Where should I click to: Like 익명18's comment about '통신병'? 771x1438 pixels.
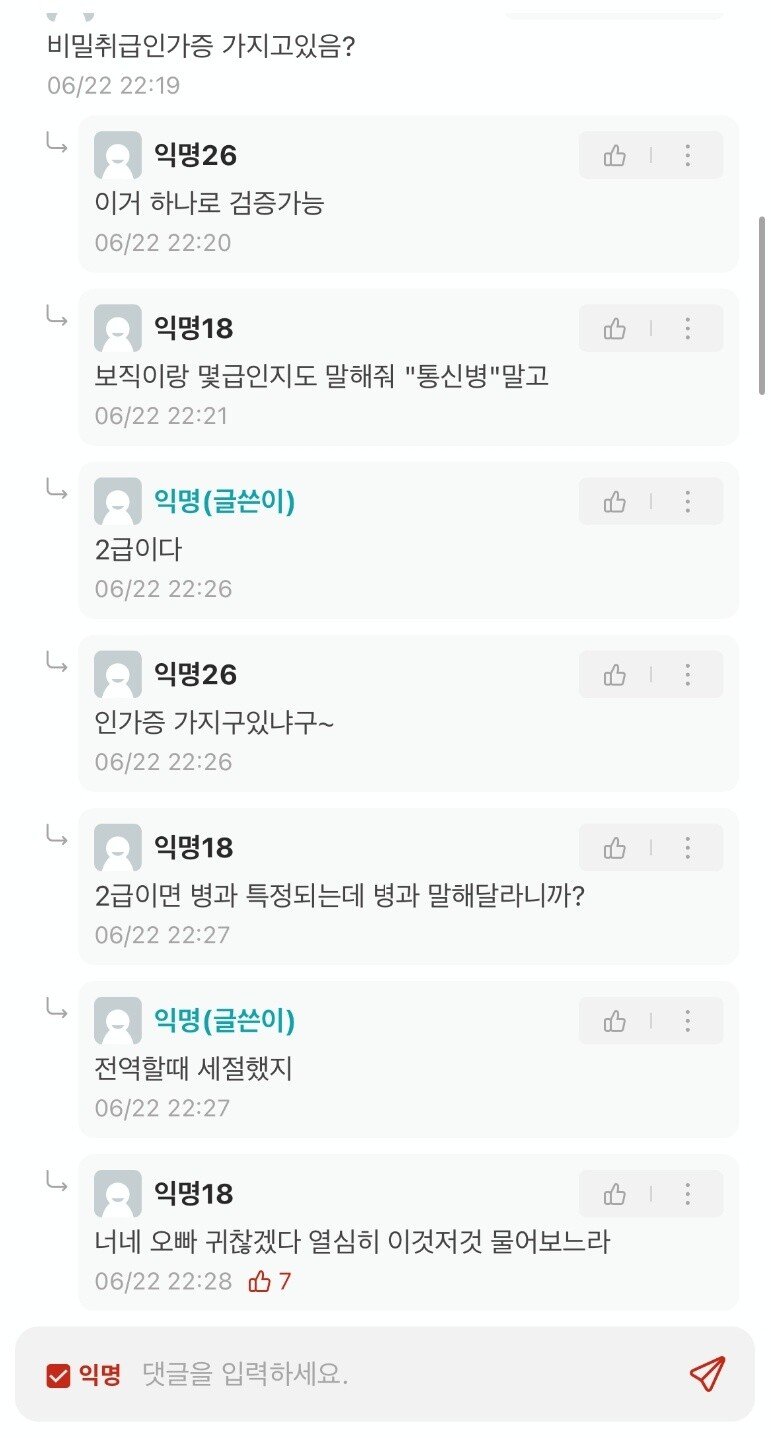point(614,329)
